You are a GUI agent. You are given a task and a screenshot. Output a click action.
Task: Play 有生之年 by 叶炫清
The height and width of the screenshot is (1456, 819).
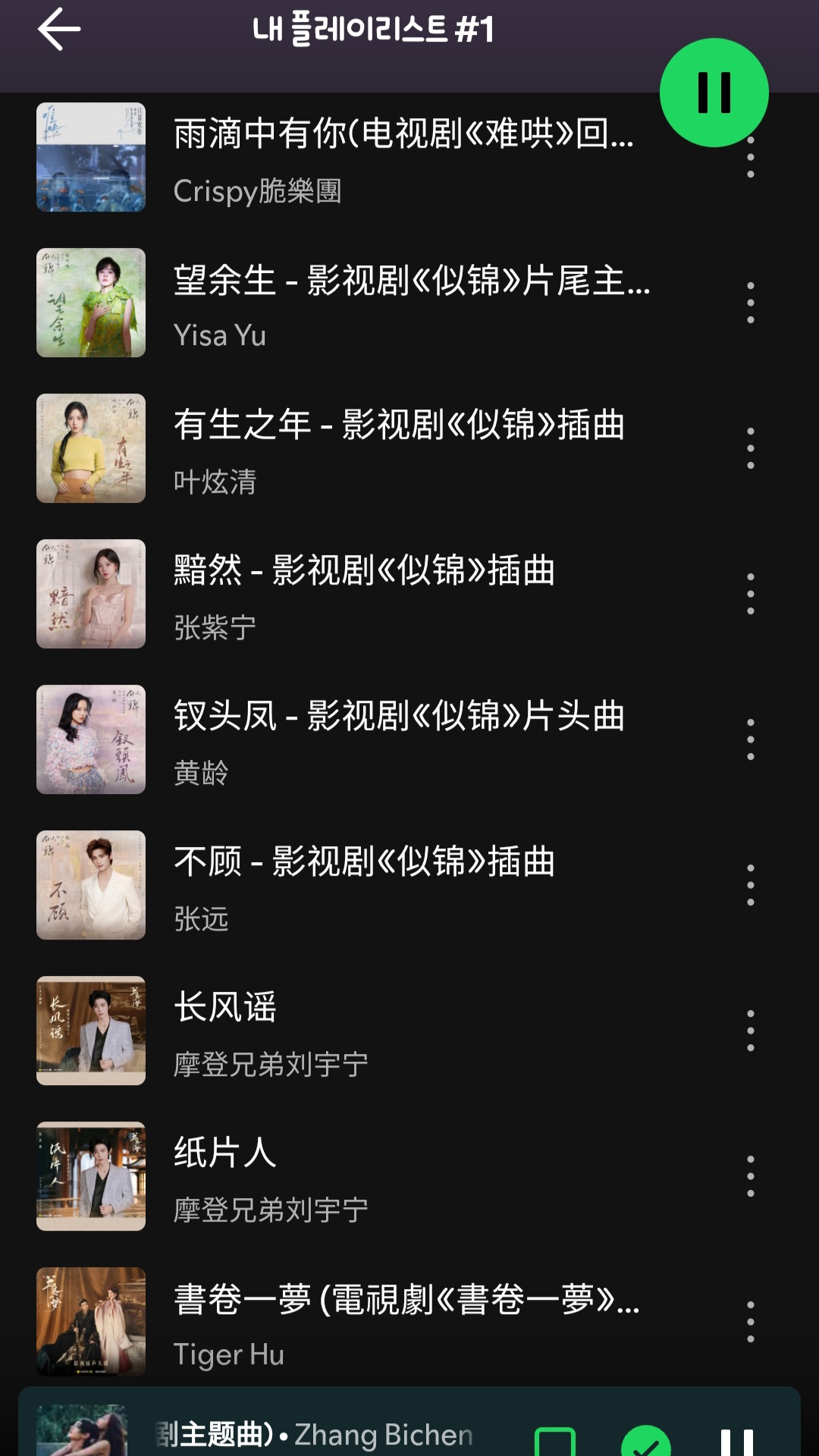(402, 449)
